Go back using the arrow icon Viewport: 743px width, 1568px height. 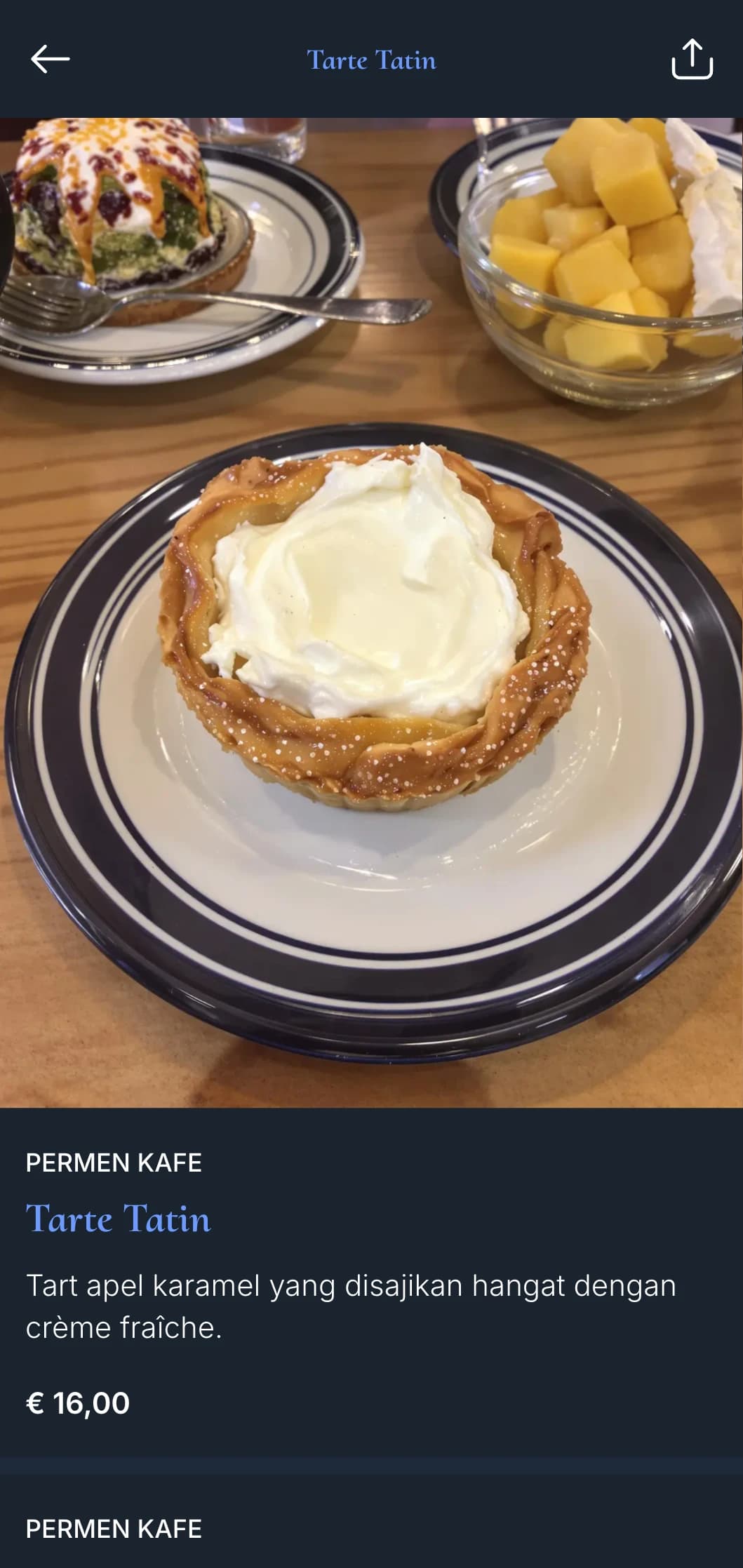[50, 59]
